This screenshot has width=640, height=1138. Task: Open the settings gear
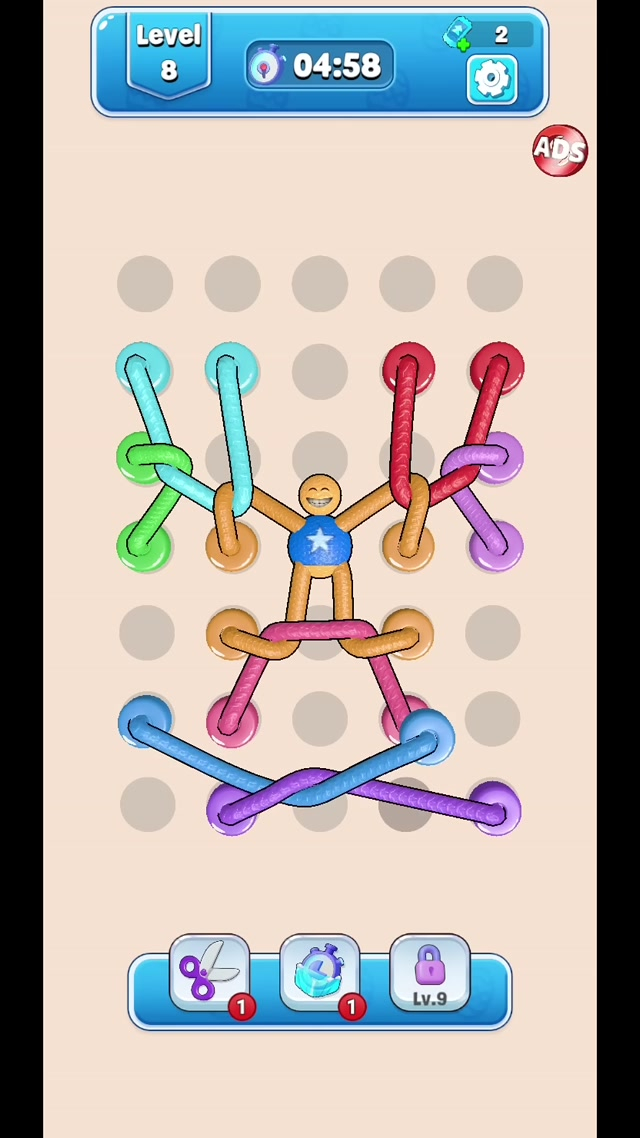[492, 80]
